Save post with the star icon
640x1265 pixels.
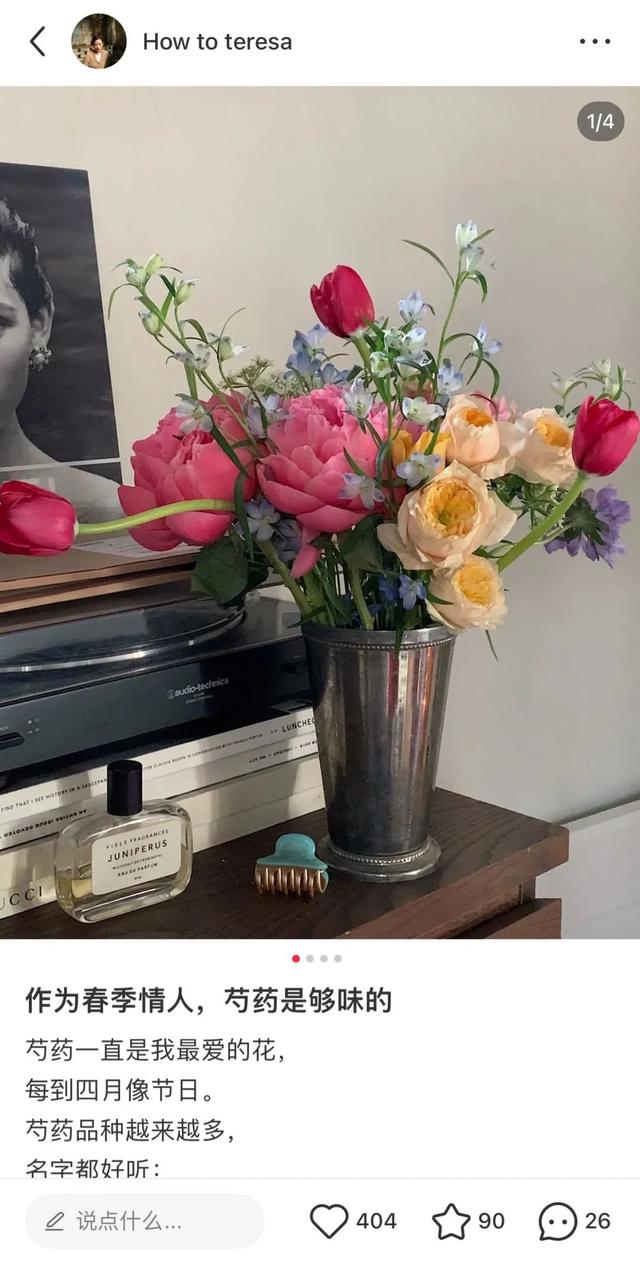coord(451,1221)
